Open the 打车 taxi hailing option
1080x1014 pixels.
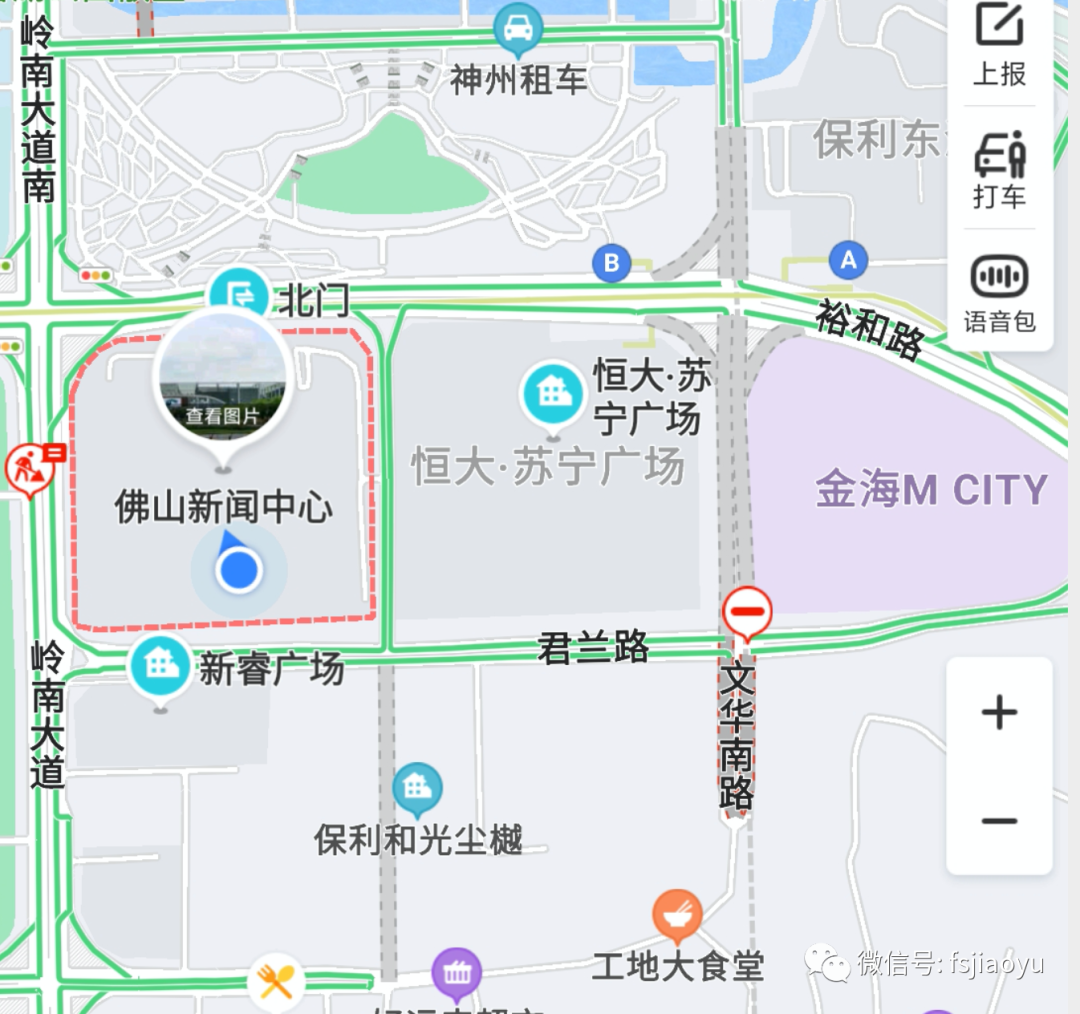(x=999, y=170)
